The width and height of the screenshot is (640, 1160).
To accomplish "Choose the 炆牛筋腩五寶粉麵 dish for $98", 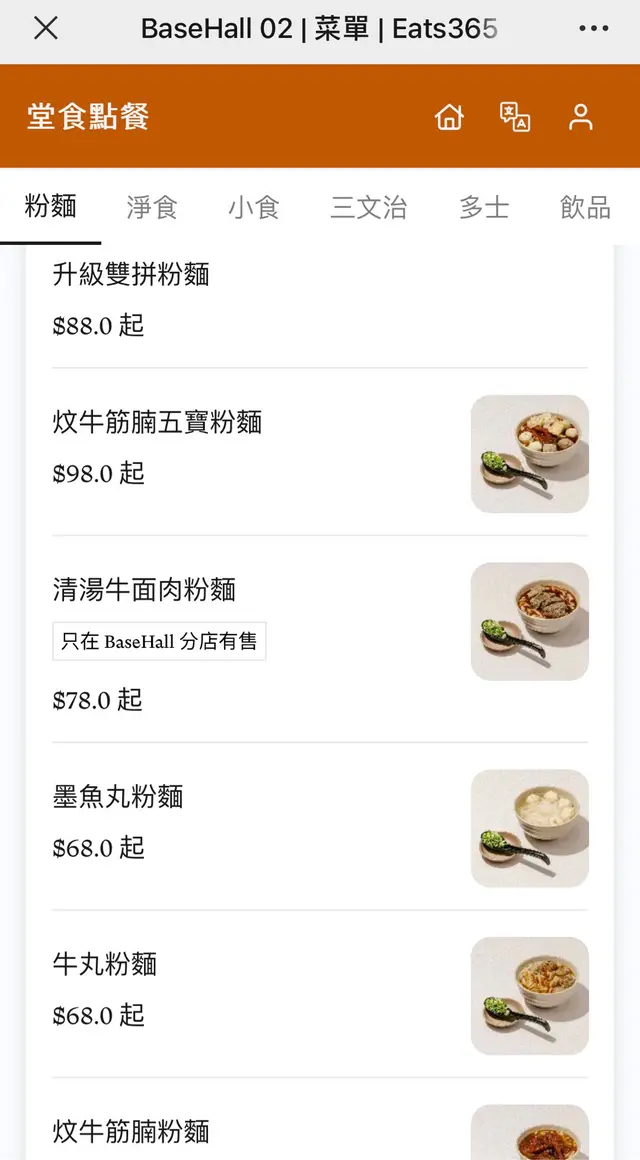I will (x=158, y=422).
